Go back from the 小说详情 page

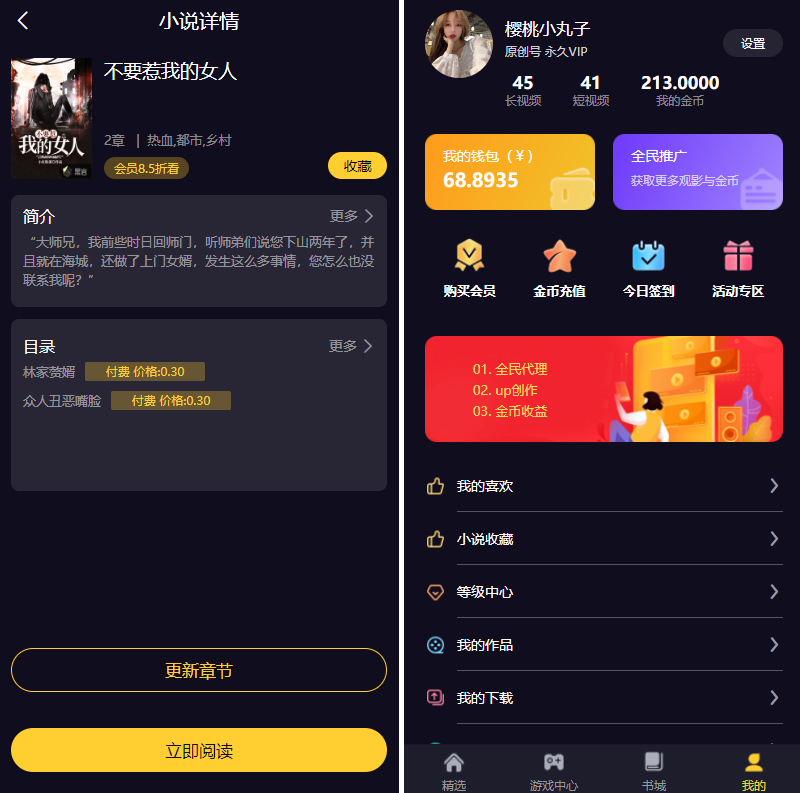[x=23, y=21]
